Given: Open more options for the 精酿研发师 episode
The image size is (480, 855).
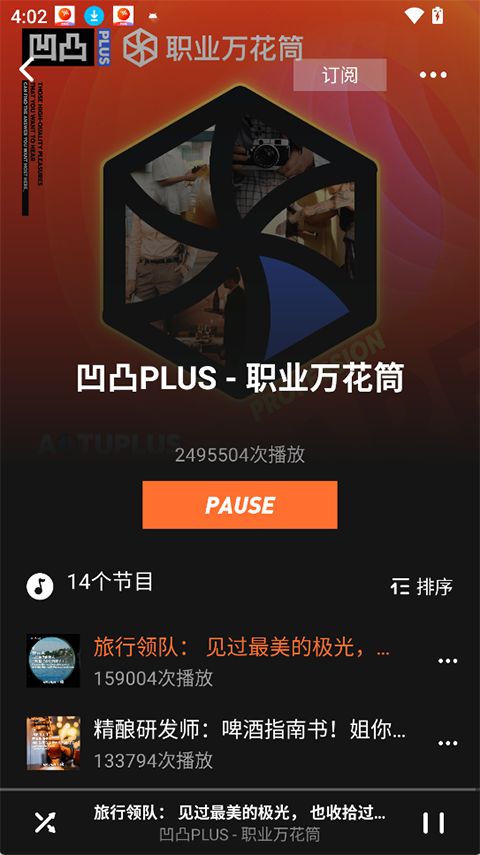Looking at the screenshot, I should 448,743.
